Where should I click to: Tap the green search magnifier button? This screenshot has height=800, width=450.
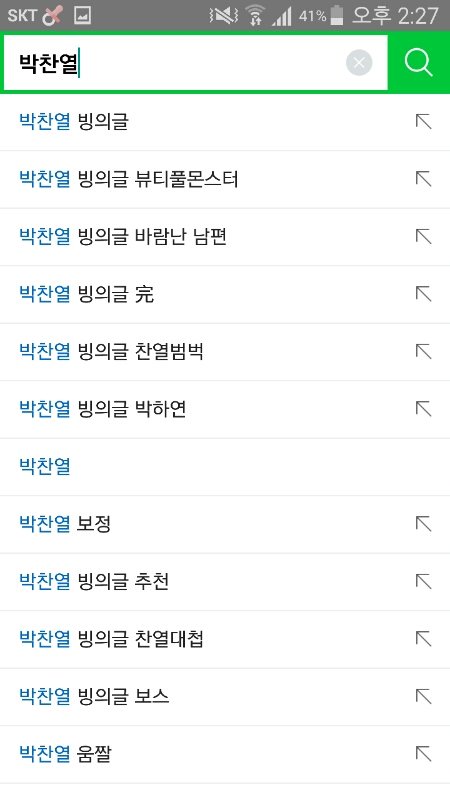pos(419,63)
